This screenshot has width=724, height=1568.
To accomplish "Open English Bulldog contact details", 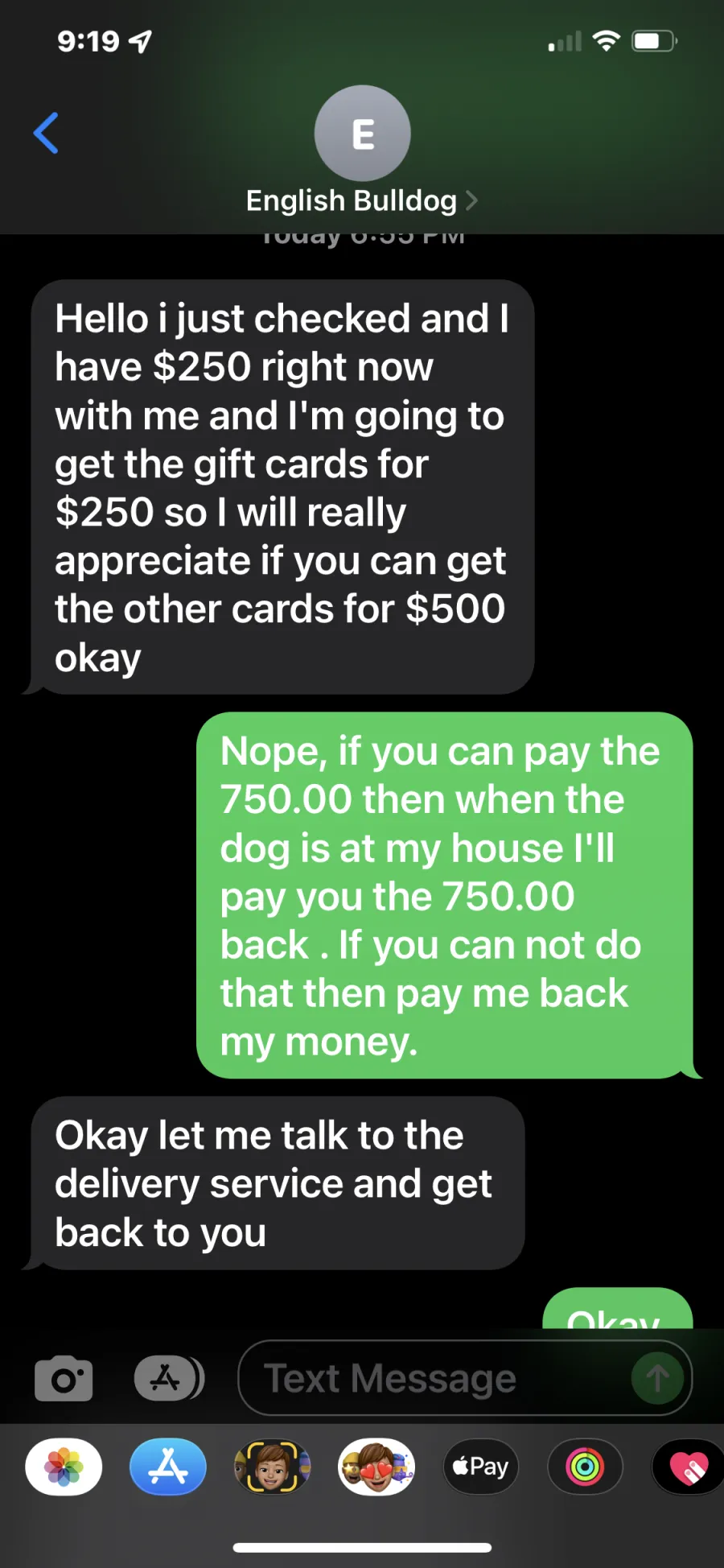I will point(362,200).
